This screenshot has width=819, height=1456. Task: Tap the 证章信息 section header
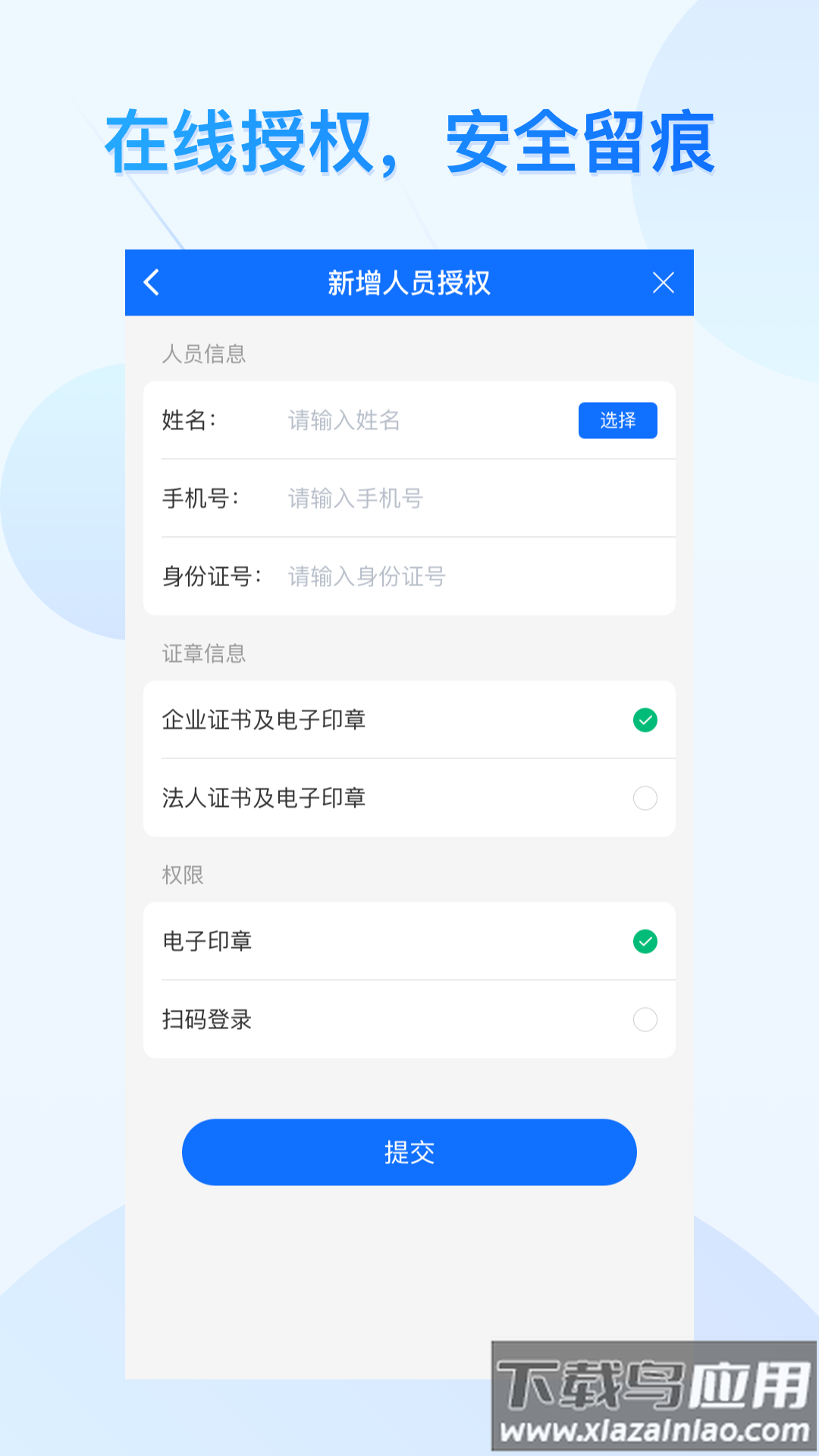[203, 653]
